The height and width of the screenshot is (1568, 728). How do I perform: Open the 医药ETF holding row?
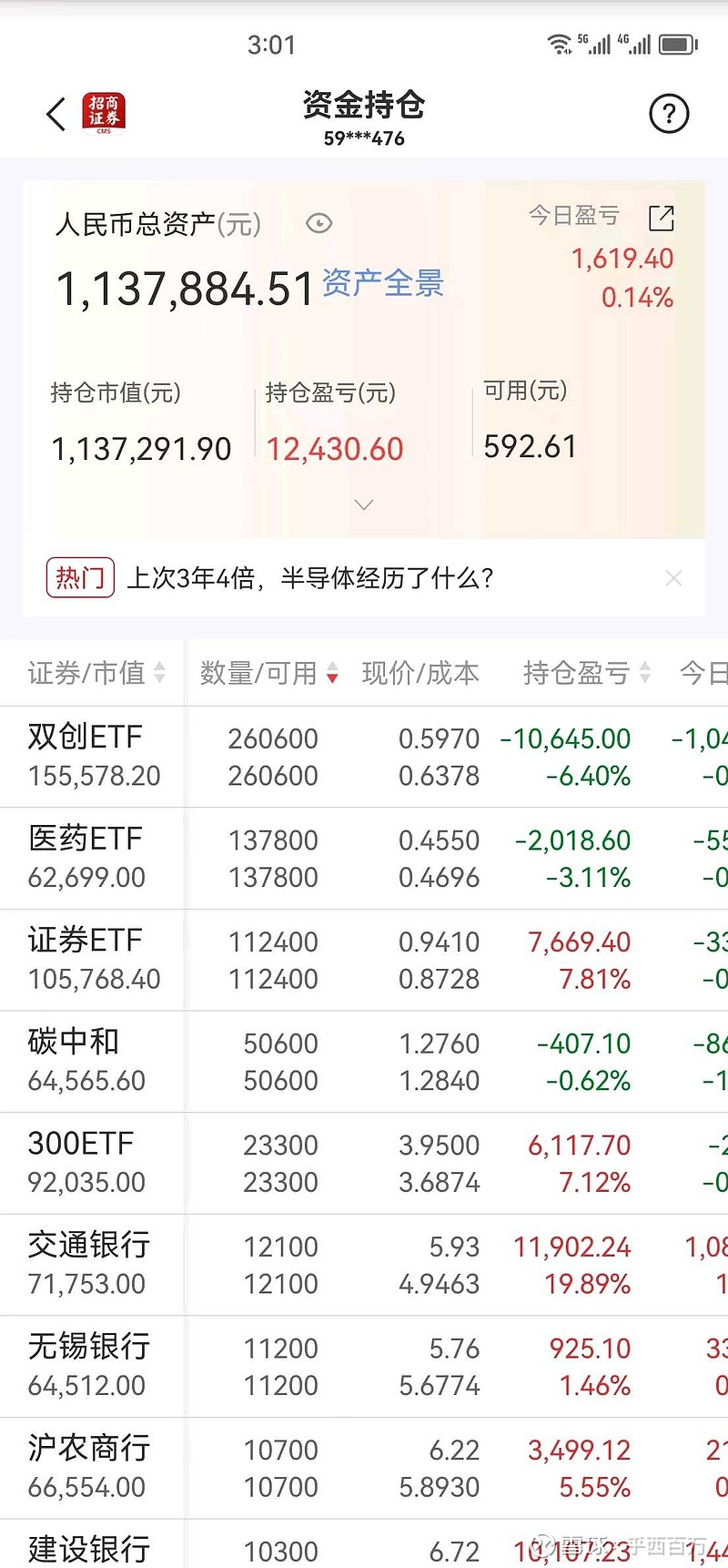tap(364, 858)
